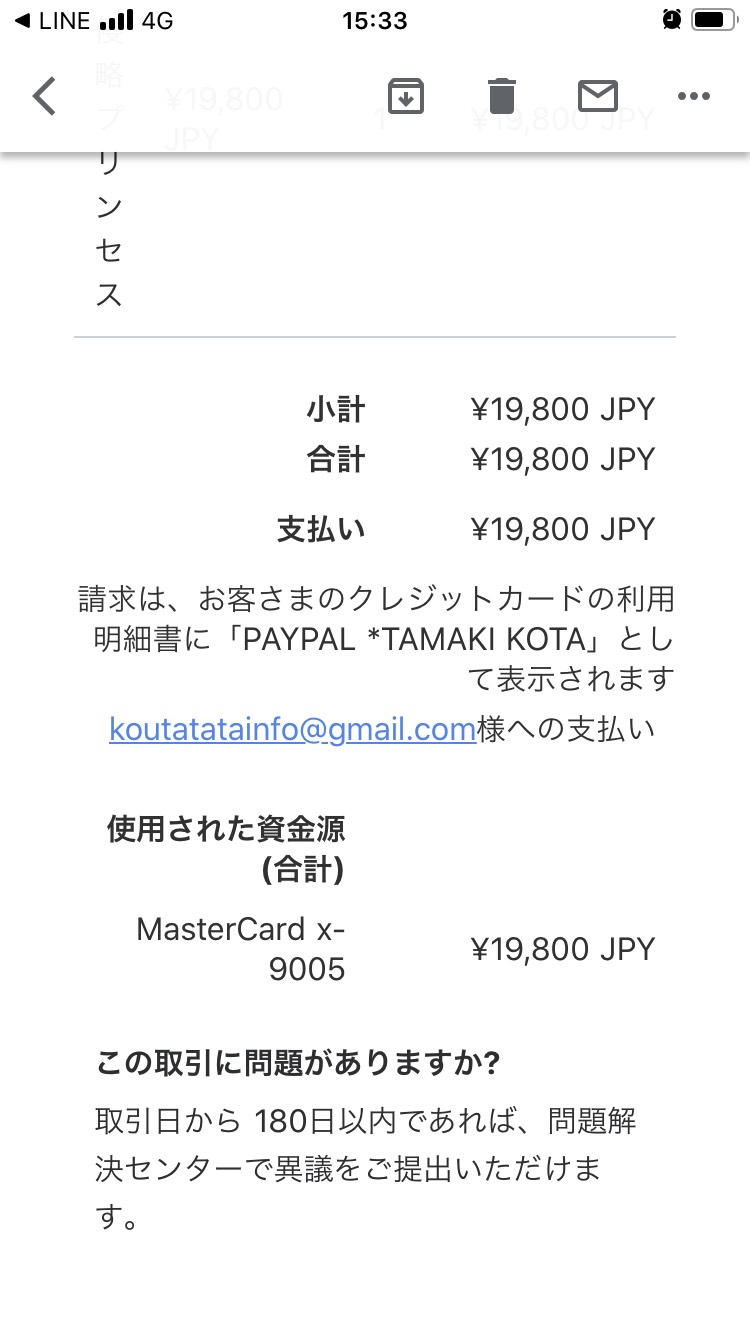Return to LINE via the status bar

coord(52,20)
